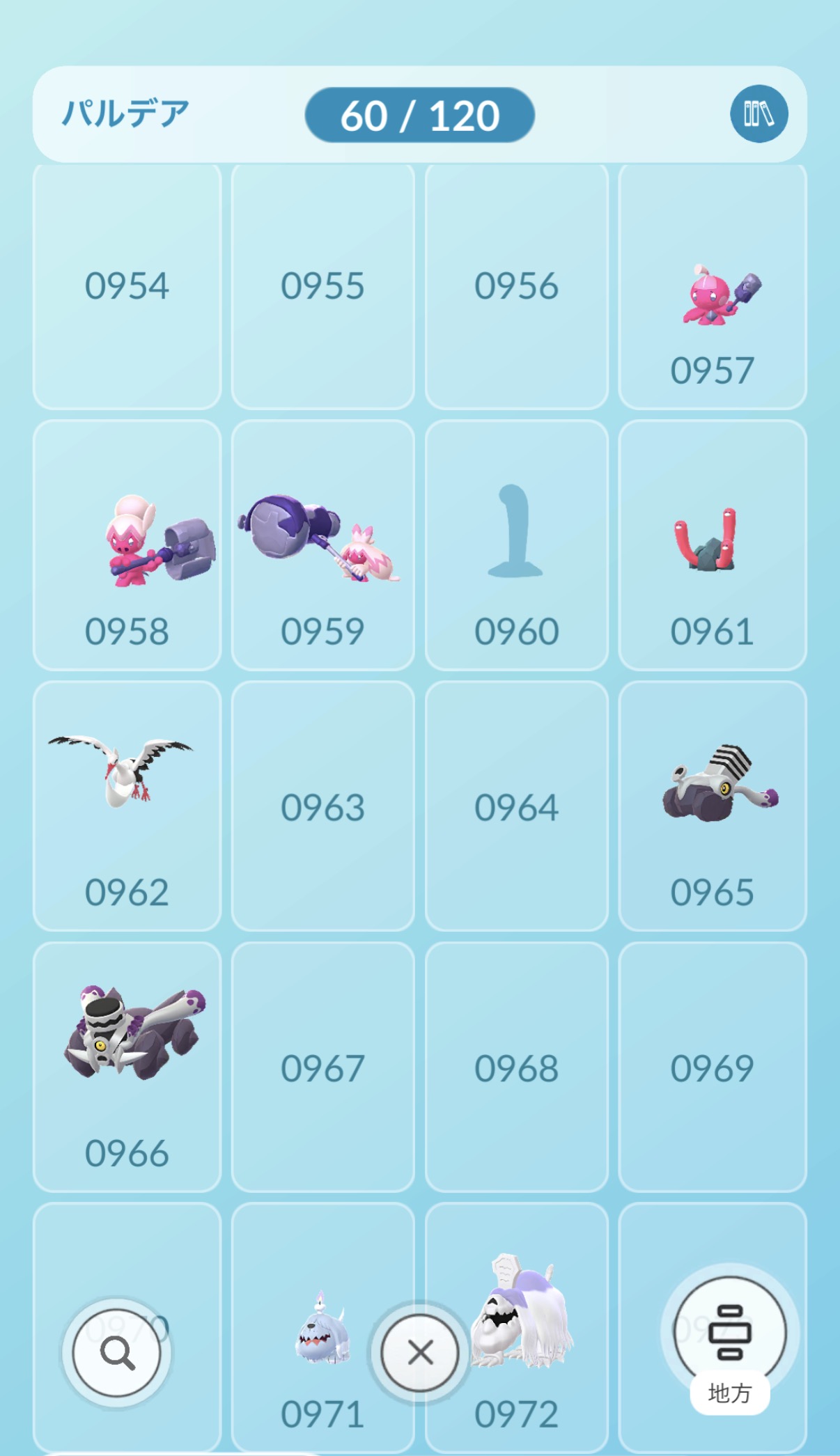The width and height of the screenshot is (840, 1456).
Task: Open the silhouette entry 0960
Action: 516,545
